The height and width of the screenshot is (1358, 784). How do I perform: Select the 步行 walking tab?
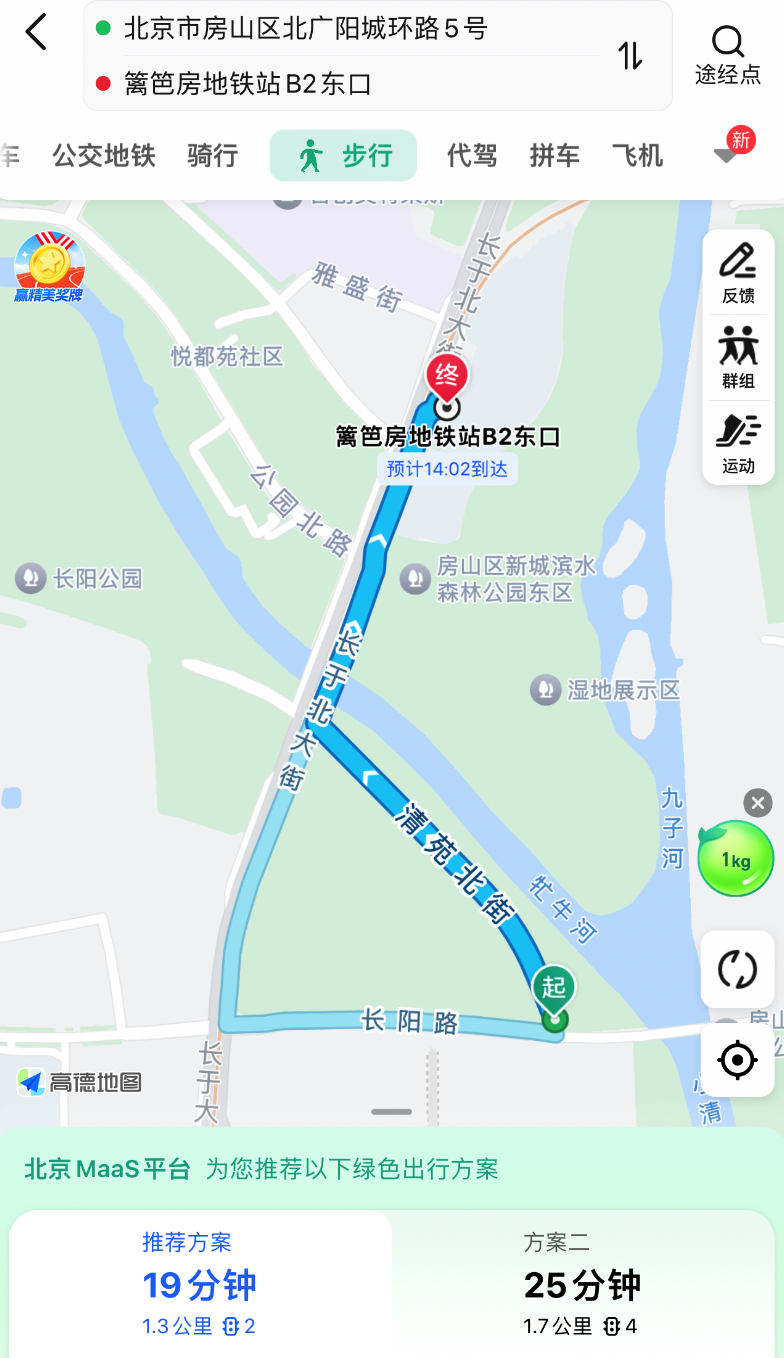click(343, 155)
